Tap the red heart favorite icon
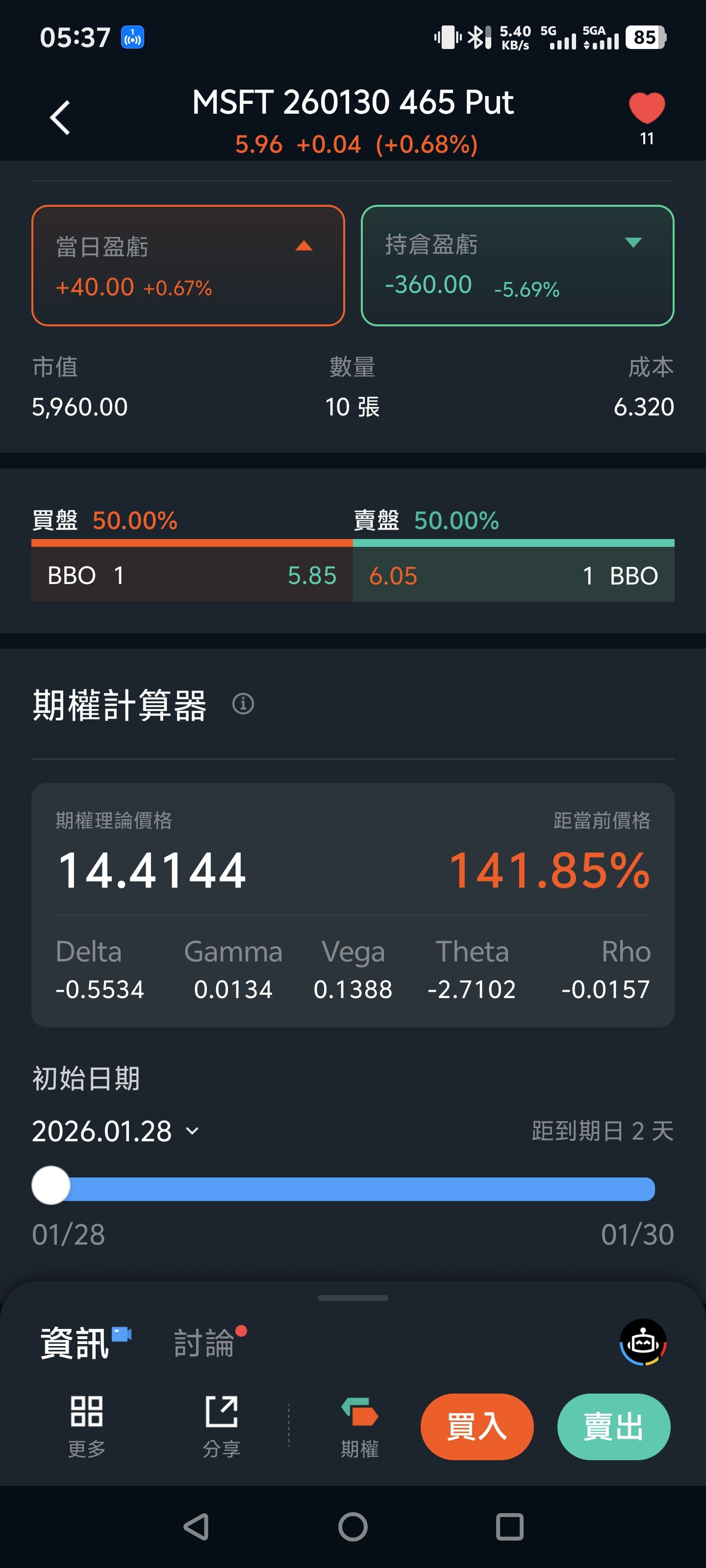Image resolution: width=706 pixels, height=1568 pixels. [646, 108]
